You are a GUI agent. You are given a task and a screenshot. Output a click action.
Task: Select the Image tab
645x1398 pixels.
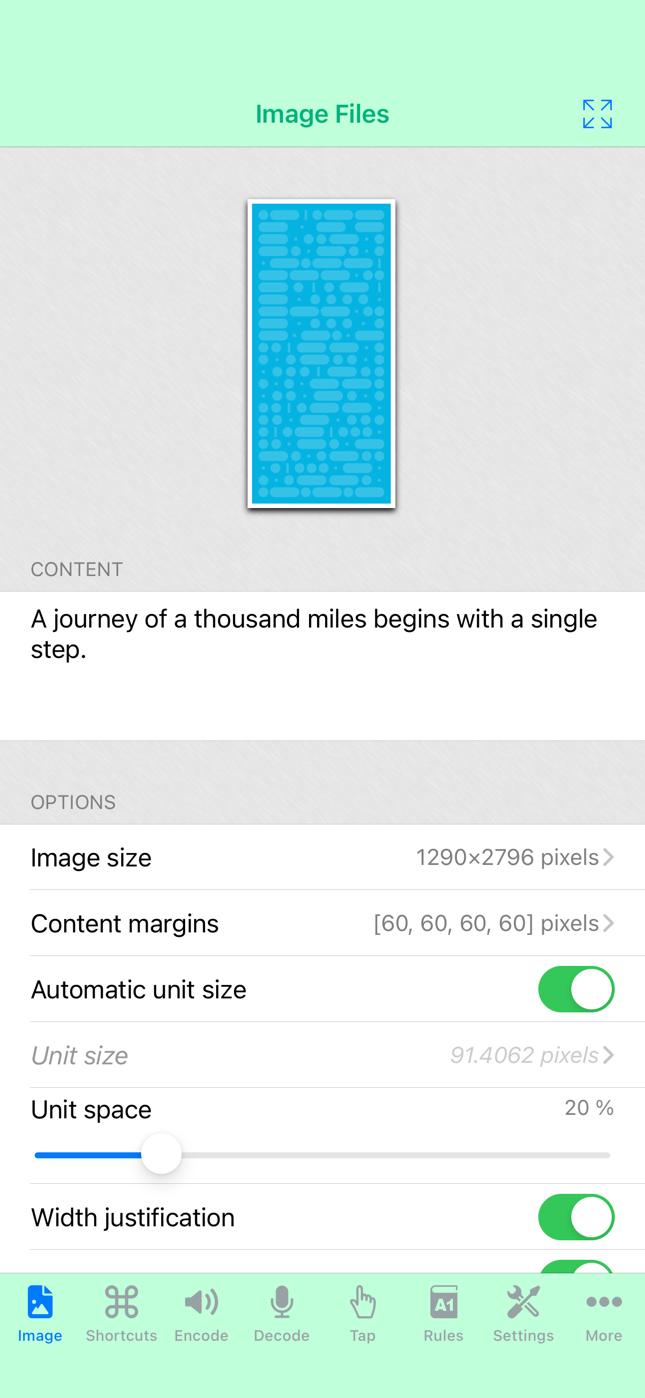[x=40, y=1314]
